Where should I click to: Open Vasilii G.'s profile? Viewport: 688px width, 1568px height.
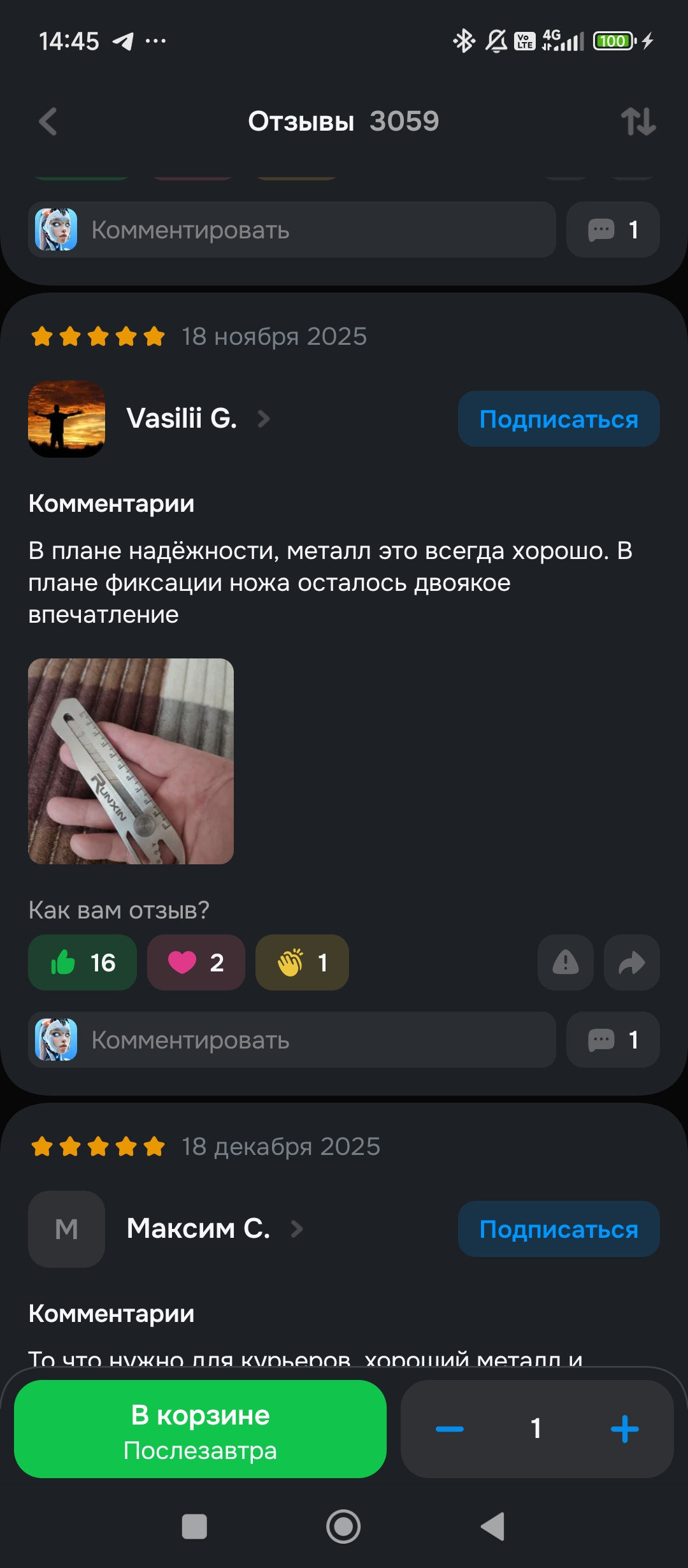[182, 419]
